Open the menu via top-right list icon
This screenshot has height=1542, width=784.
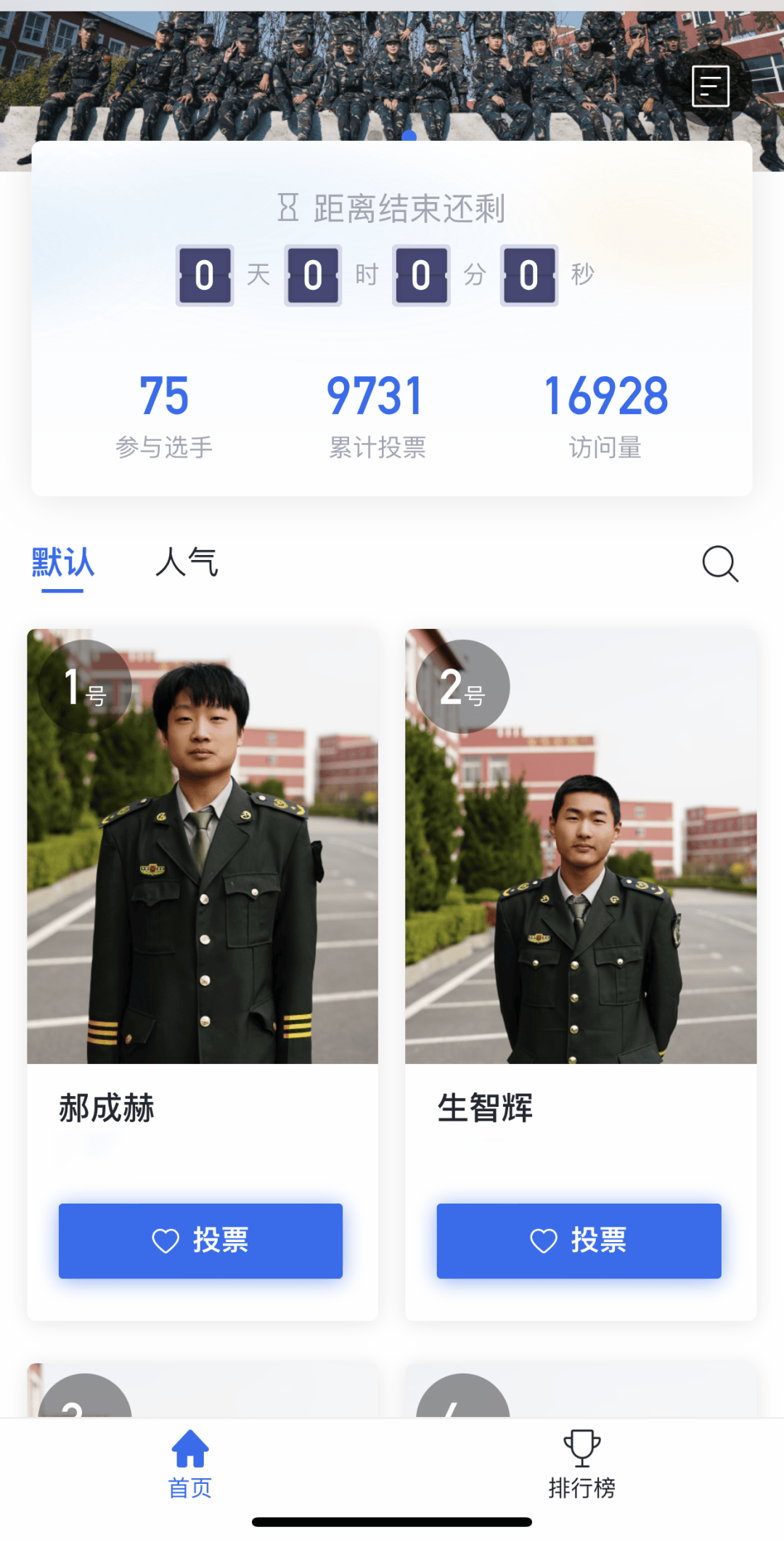[709, 86]
